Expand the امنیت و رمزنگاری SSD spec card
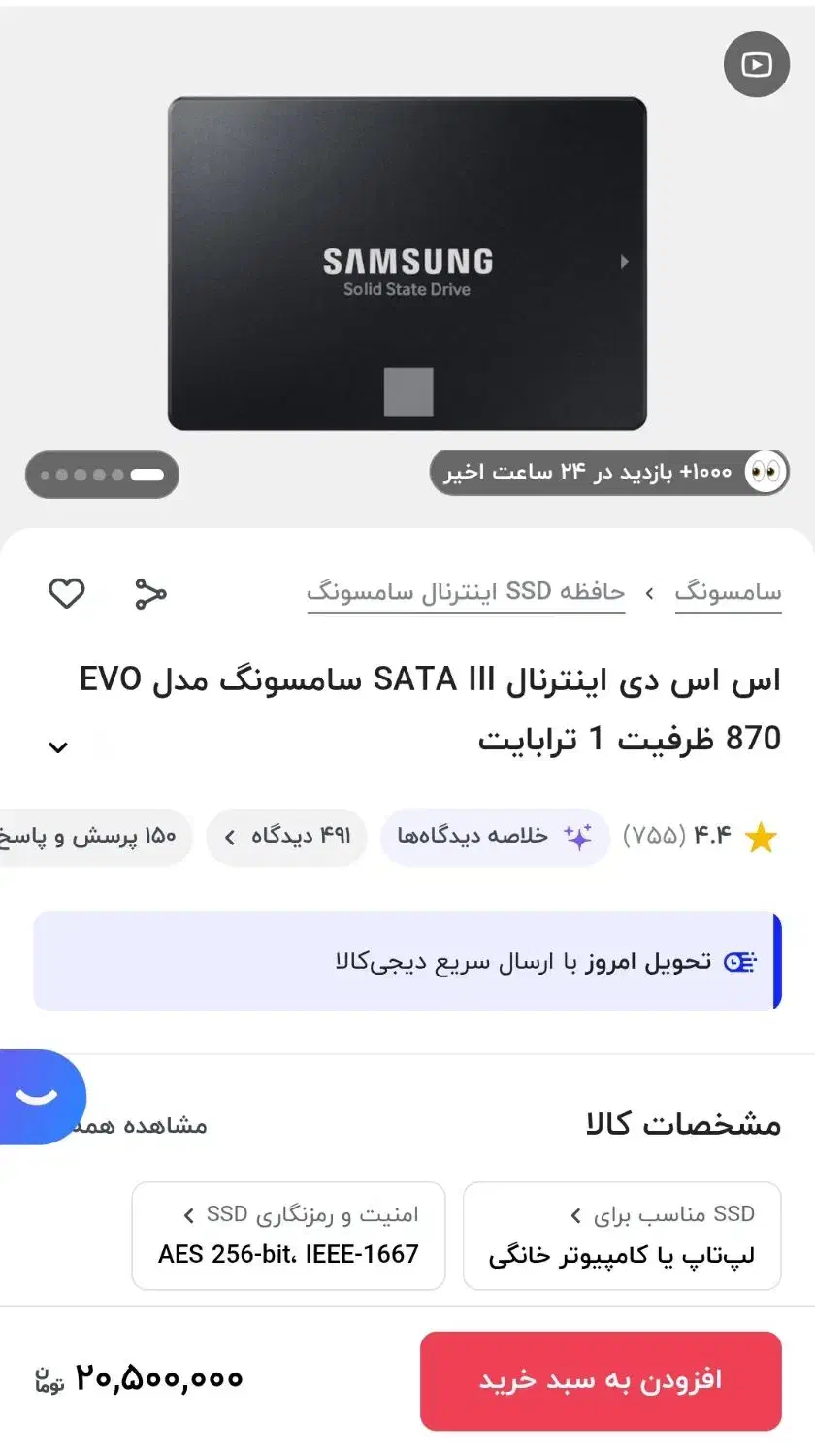The height and width of the screenshot is (1456, 815). pyautogui.click(x=287, y=1234)
